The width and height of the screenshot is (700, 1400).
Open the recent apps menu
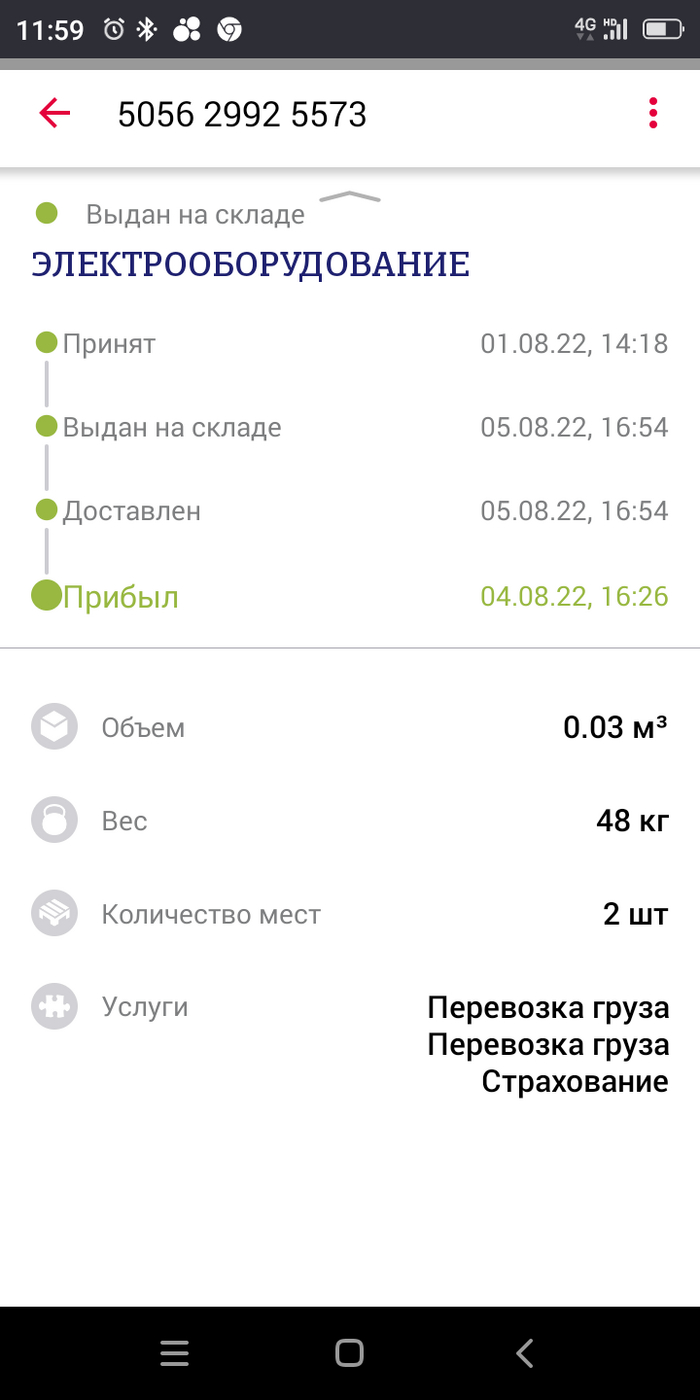[x=175, y=1353]
